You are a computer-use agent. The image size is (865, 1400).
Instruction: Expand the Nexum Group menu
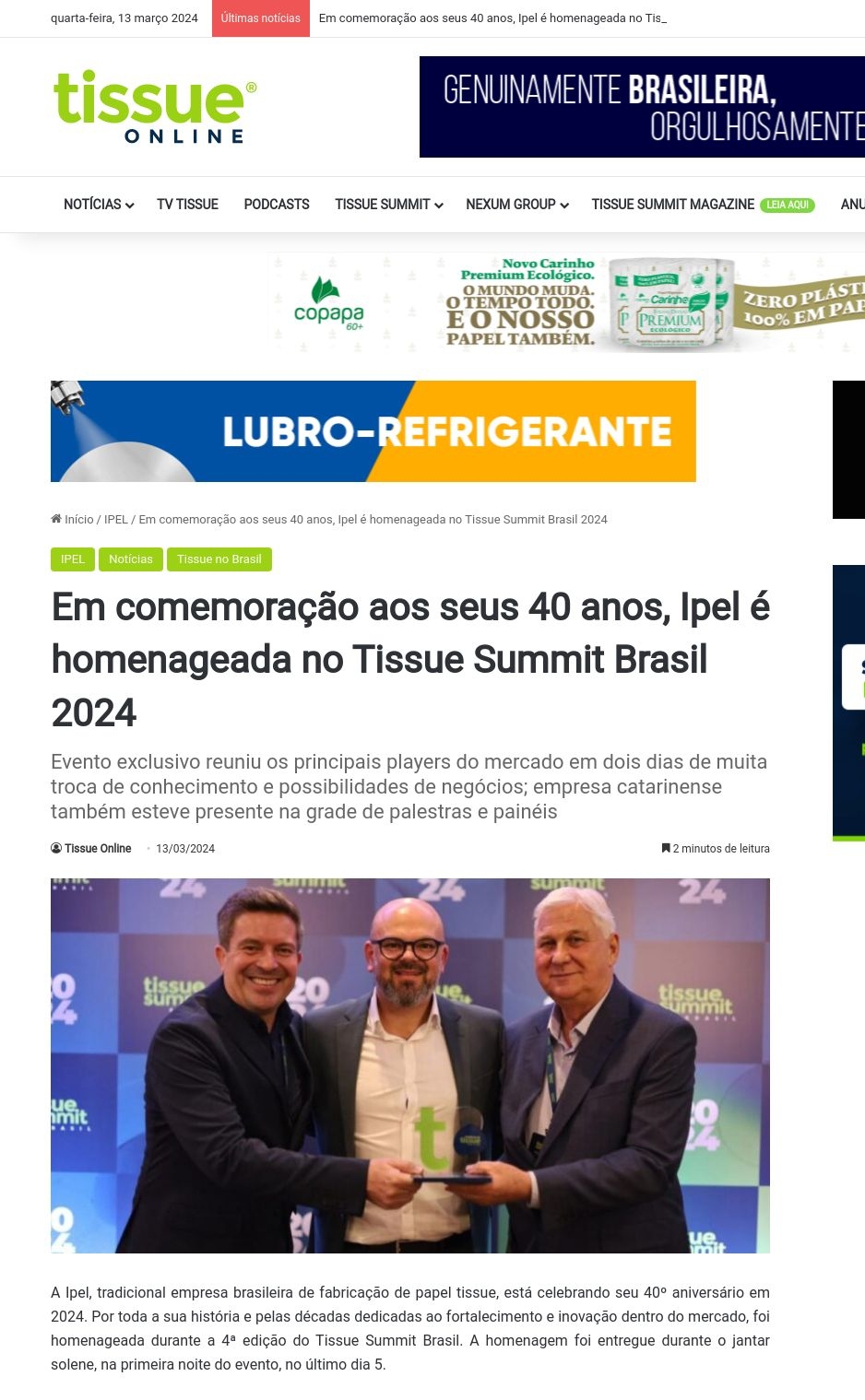pos(516,205)
